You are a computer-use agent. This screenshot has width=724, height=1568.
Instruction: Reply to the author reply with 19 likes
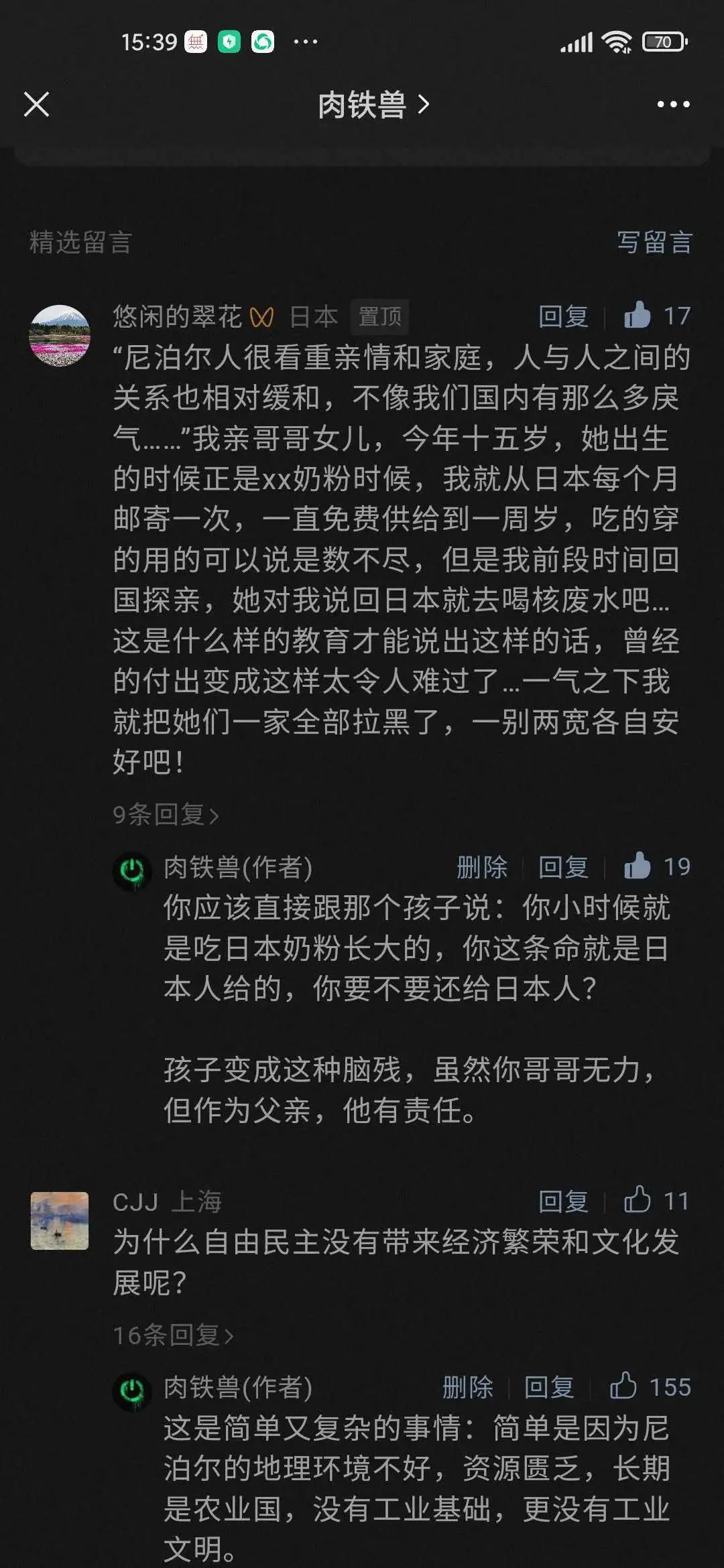563,867
